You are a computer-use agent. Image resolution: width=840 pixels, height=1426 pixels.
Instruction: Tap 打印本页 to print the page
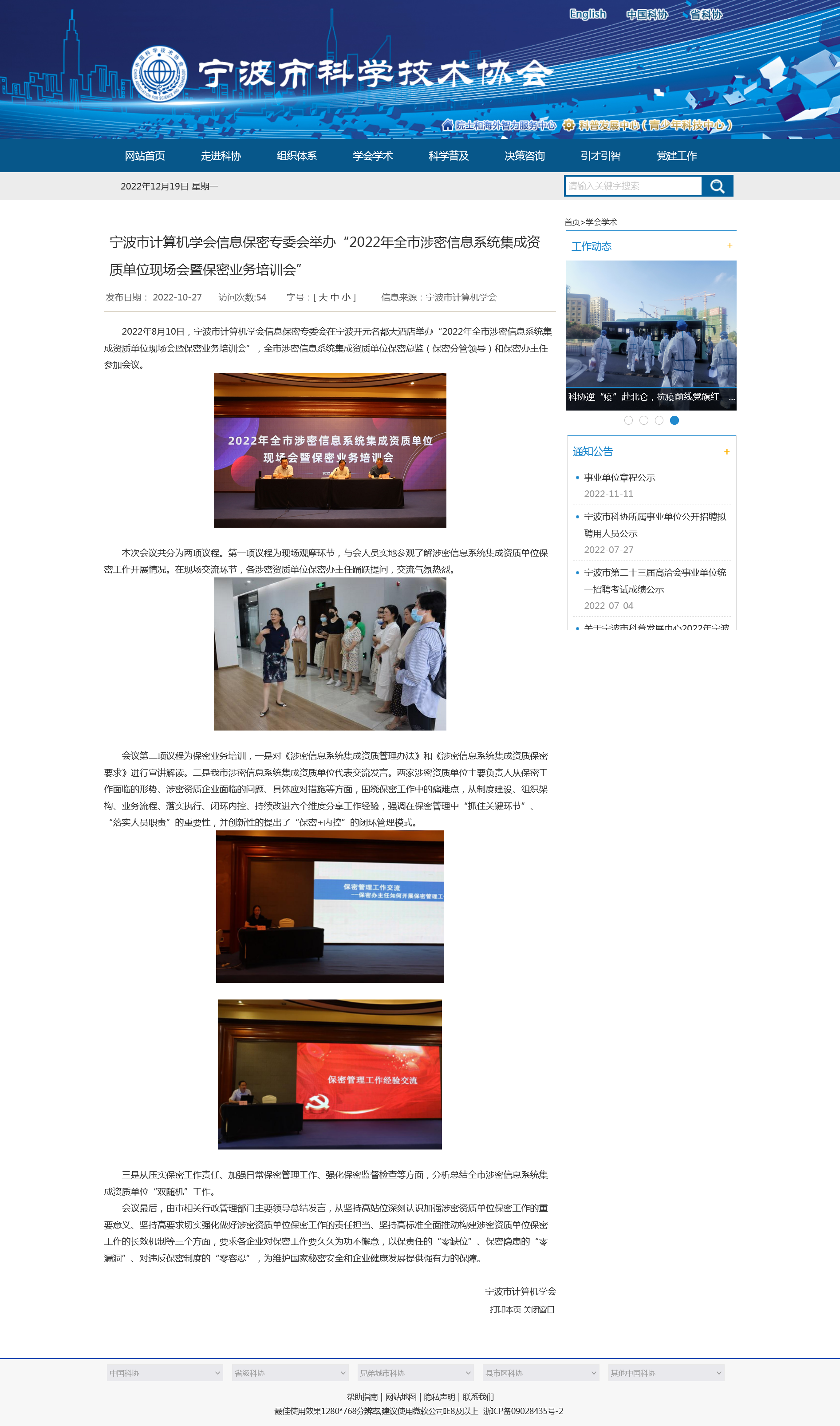click(505, 1309)
